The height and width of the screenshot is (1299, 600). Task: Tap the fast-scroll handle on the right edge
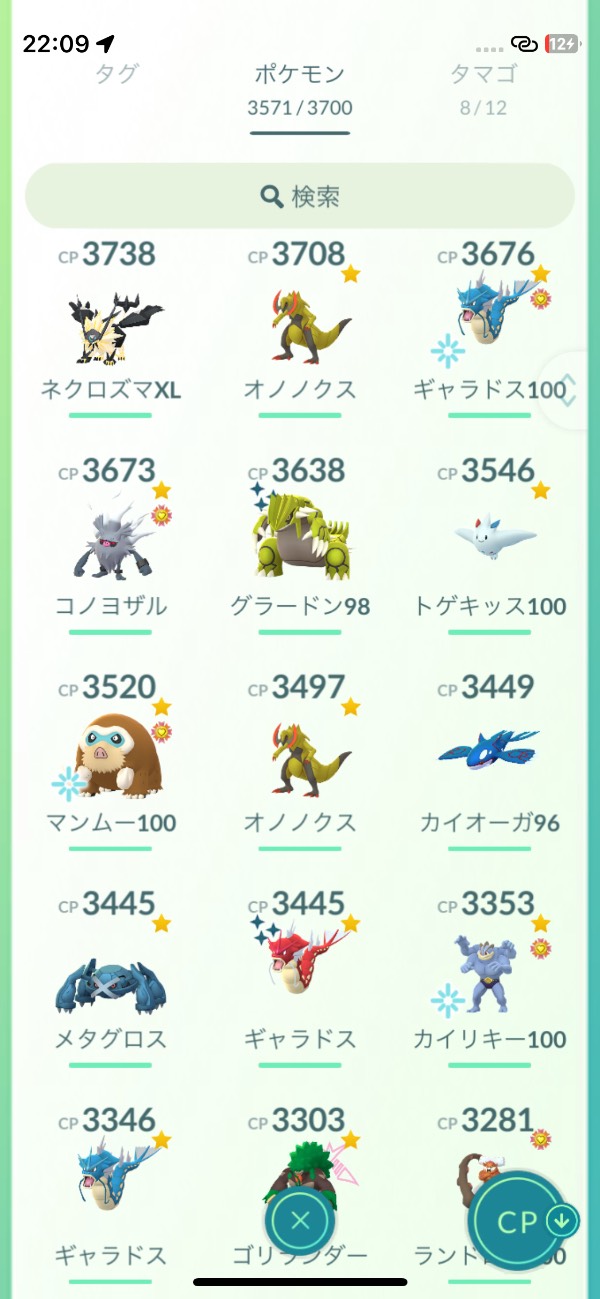568,389
